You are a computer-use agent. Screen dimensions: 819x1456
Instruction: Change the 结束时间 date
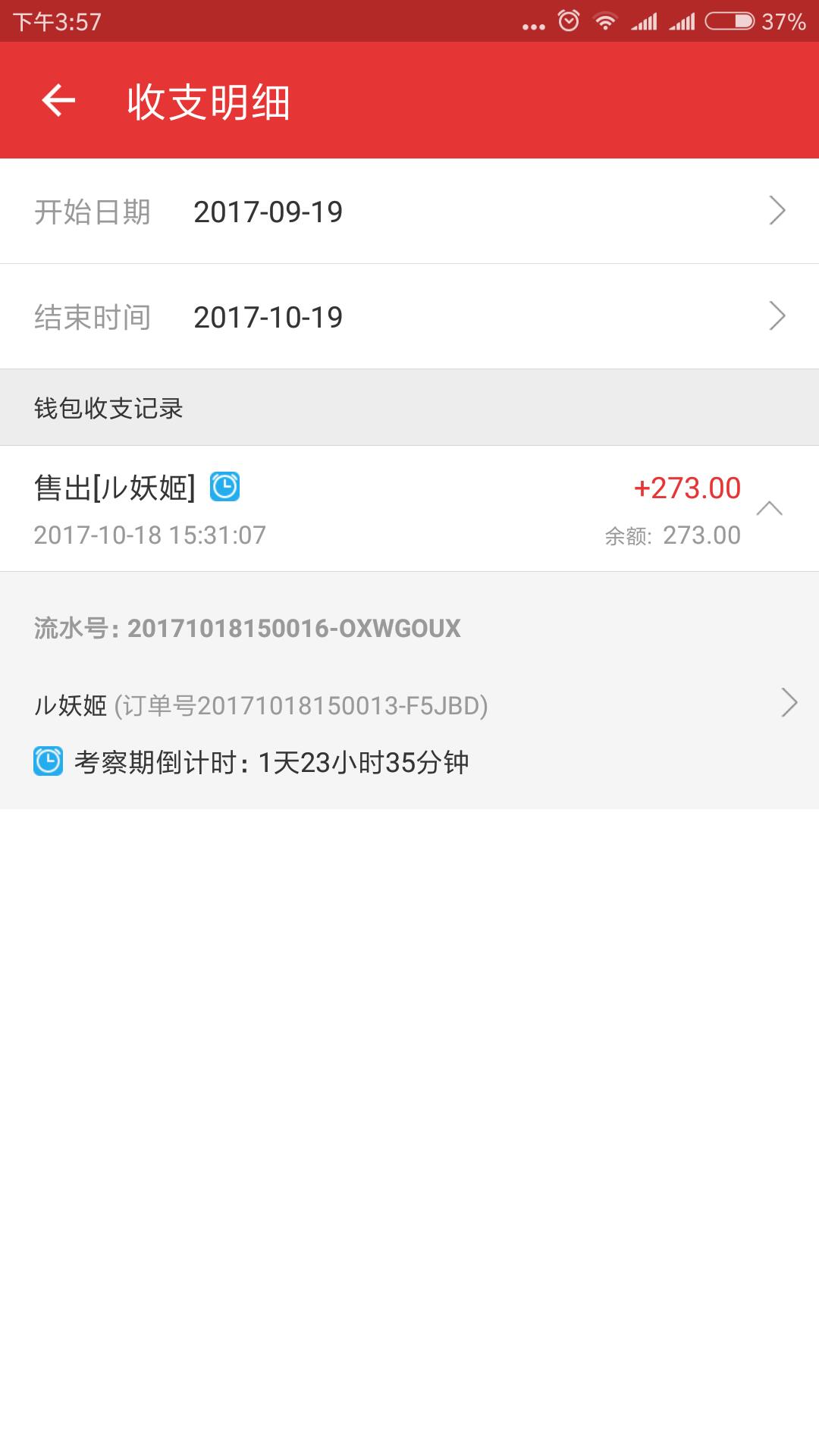pyautogui.click(x=409, y=317)
